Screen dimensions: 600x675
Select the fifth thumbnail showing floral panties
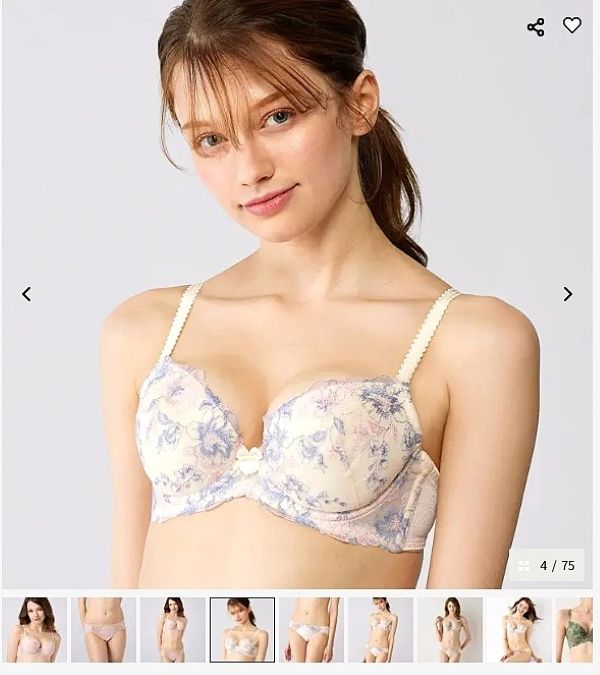pyautogui.click(x=311, y=630)
